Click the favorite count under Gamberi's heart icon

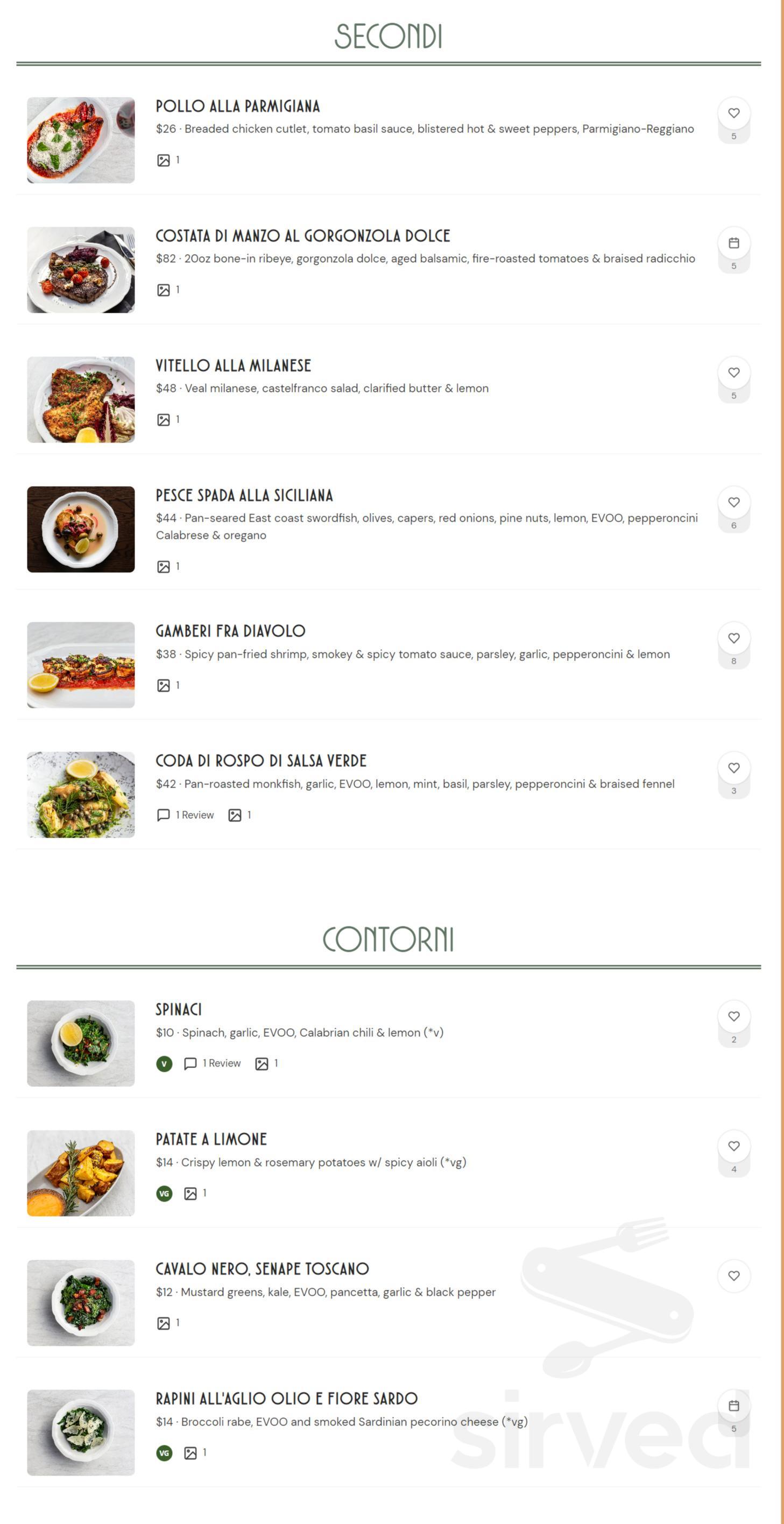(x=733, y=662)
